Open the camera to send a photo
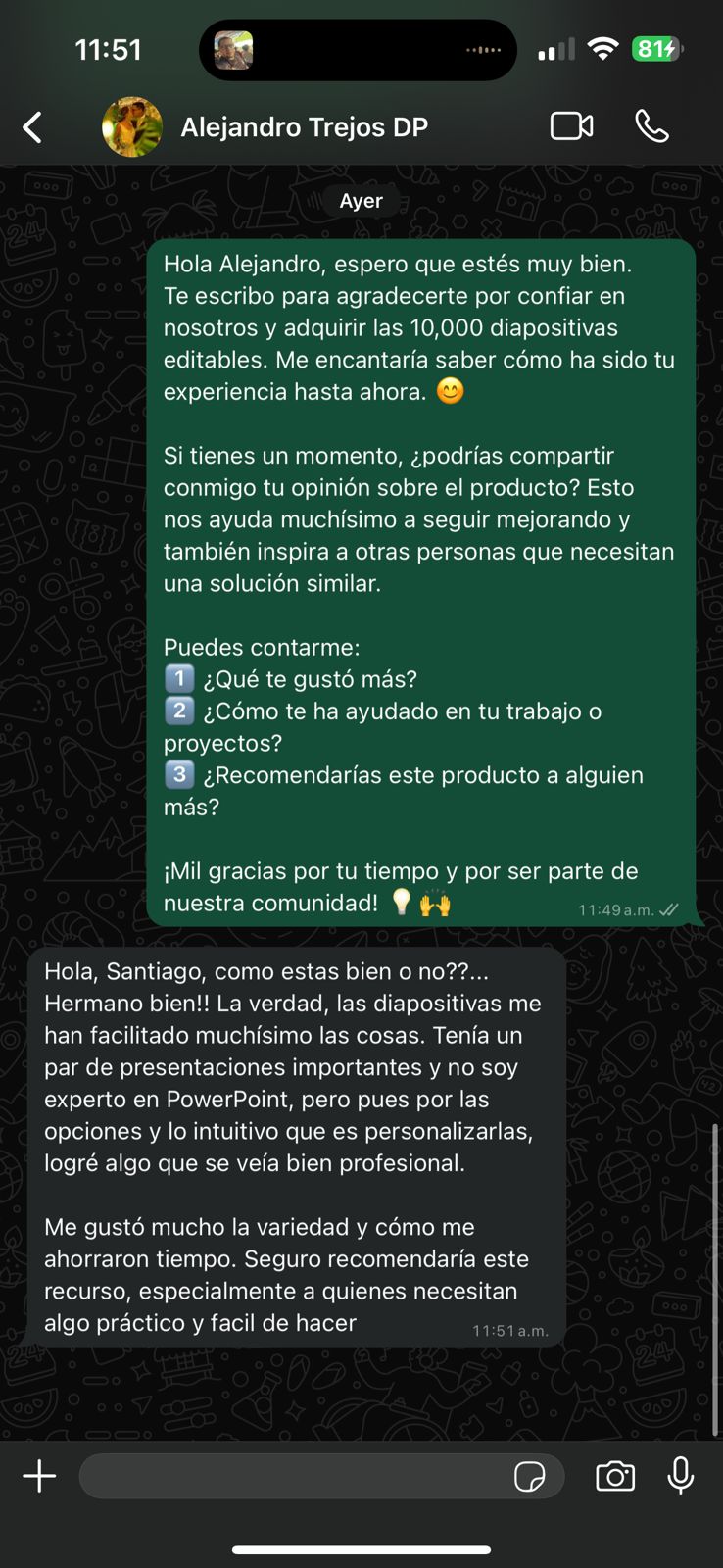This screenshot has height=1568, width=723. 615,1476
